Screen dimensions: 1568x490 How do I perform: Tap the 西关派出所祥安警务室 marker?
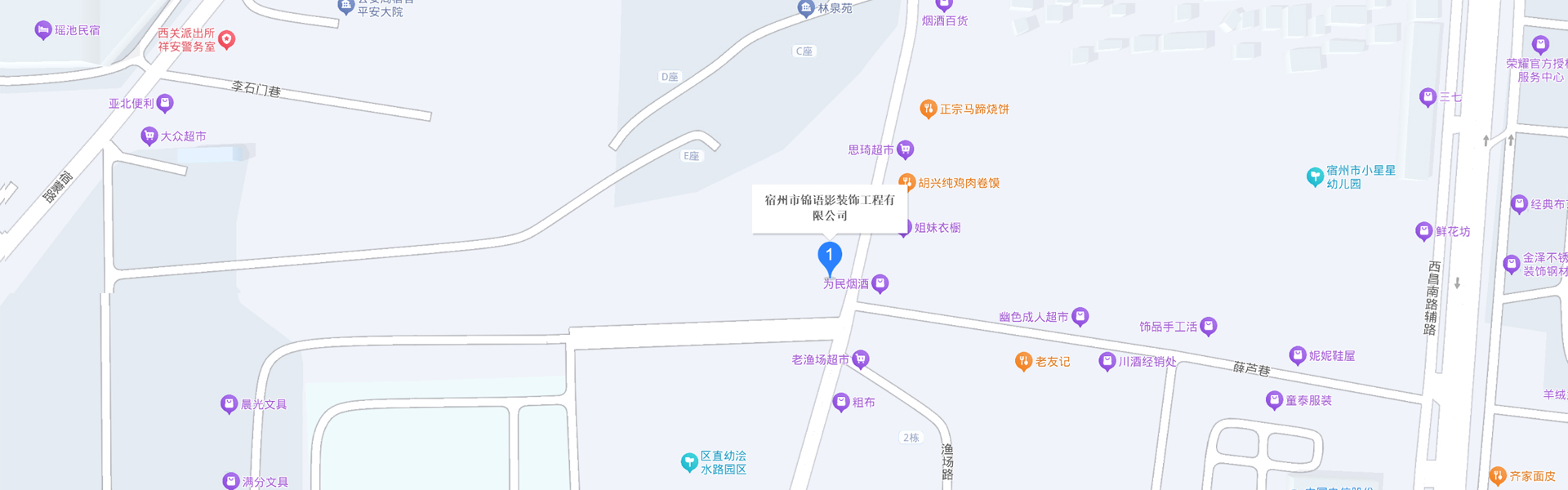227,39
